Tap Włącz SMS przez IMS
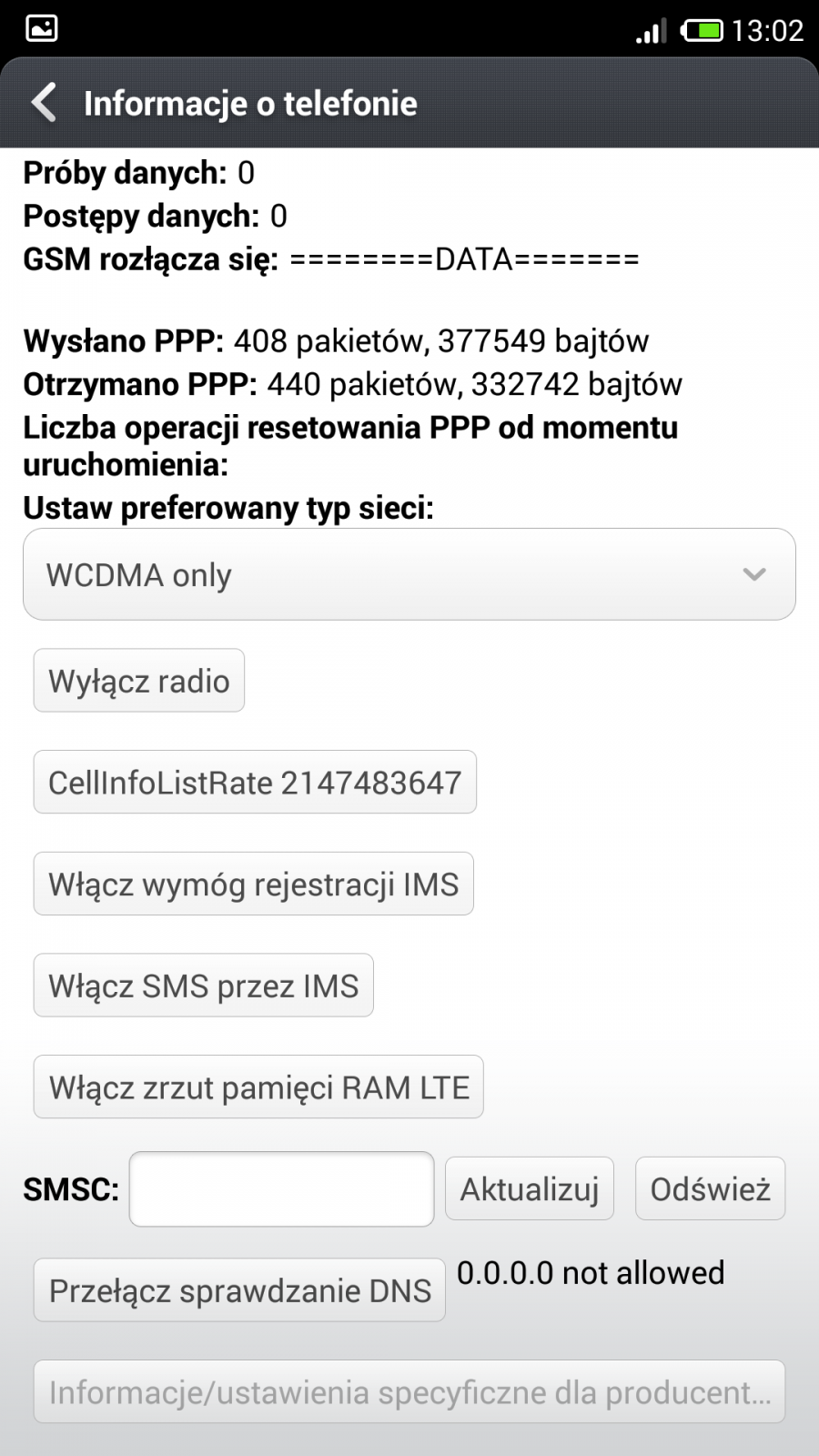Image resolution: width=819 pixels, height=1456 pixels. [204, 986]
